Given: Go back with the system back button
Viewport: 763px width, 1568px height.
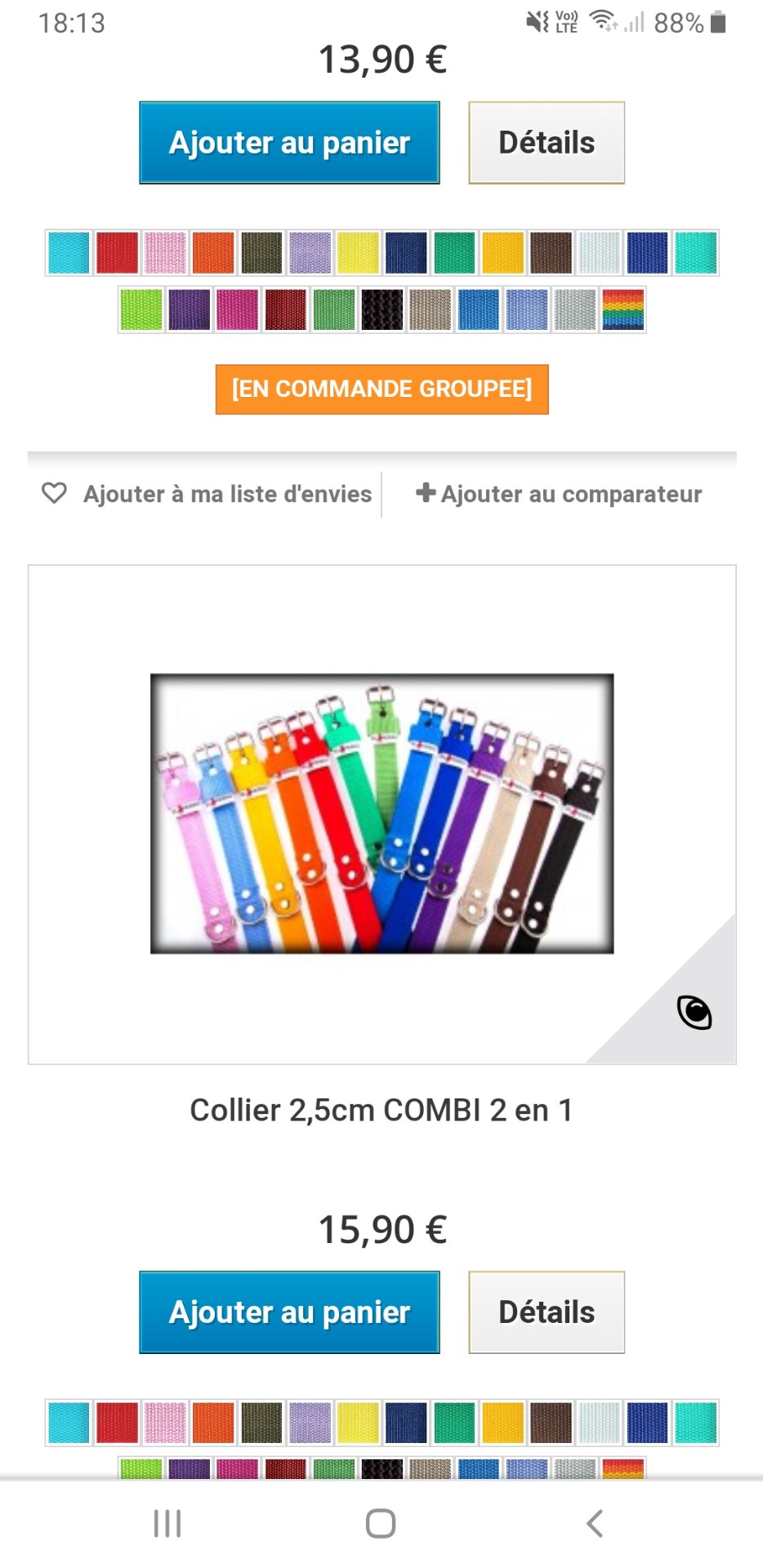Looking at the screenshot, I should (595, 1523).
